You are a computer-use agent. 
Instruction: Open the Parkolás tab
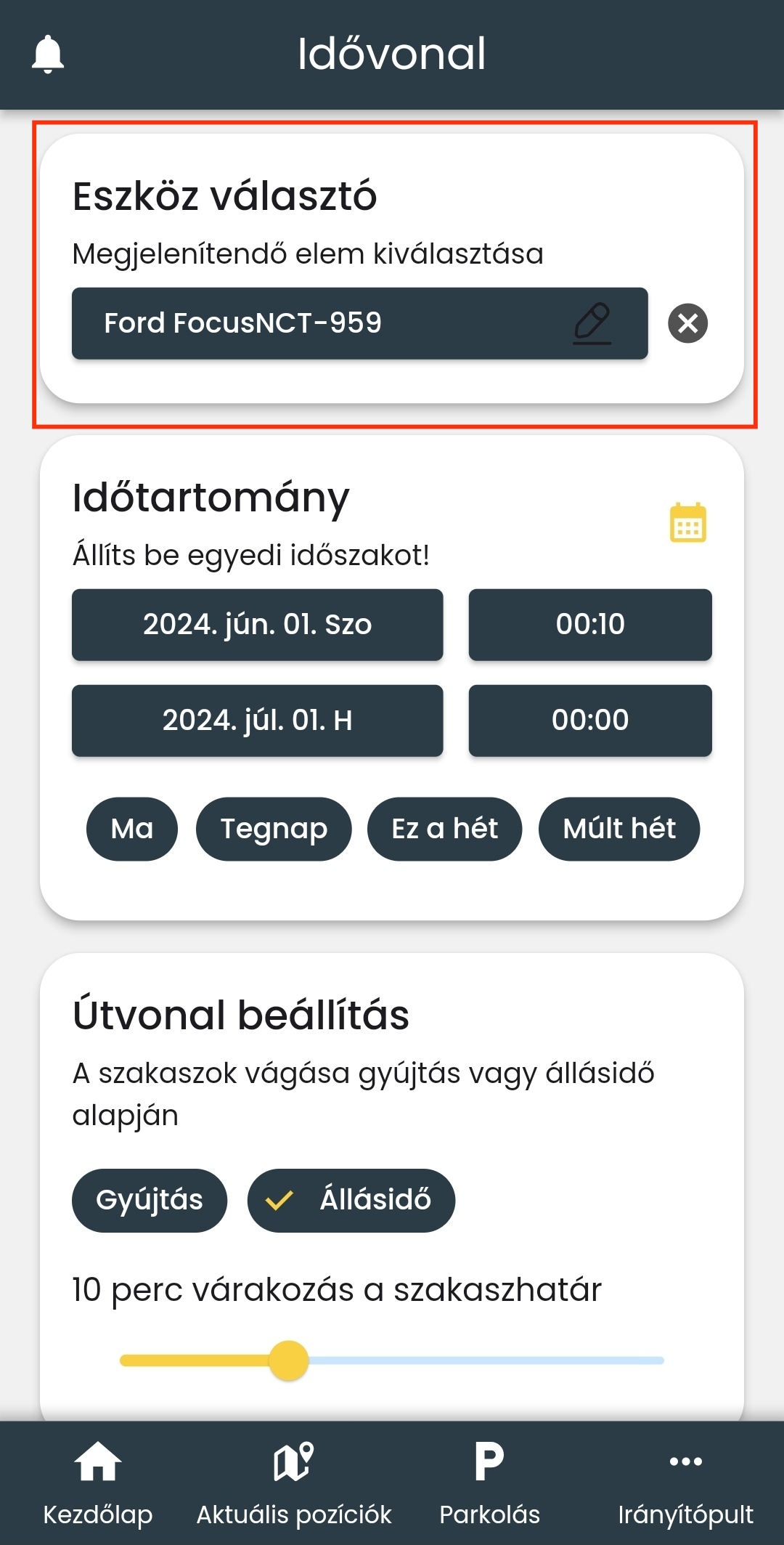(490, 1483)
